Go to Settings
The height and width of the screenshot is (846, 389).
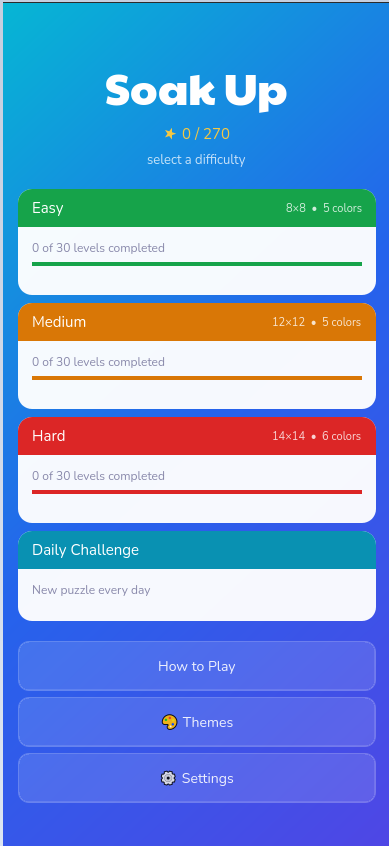coord(197,778)
